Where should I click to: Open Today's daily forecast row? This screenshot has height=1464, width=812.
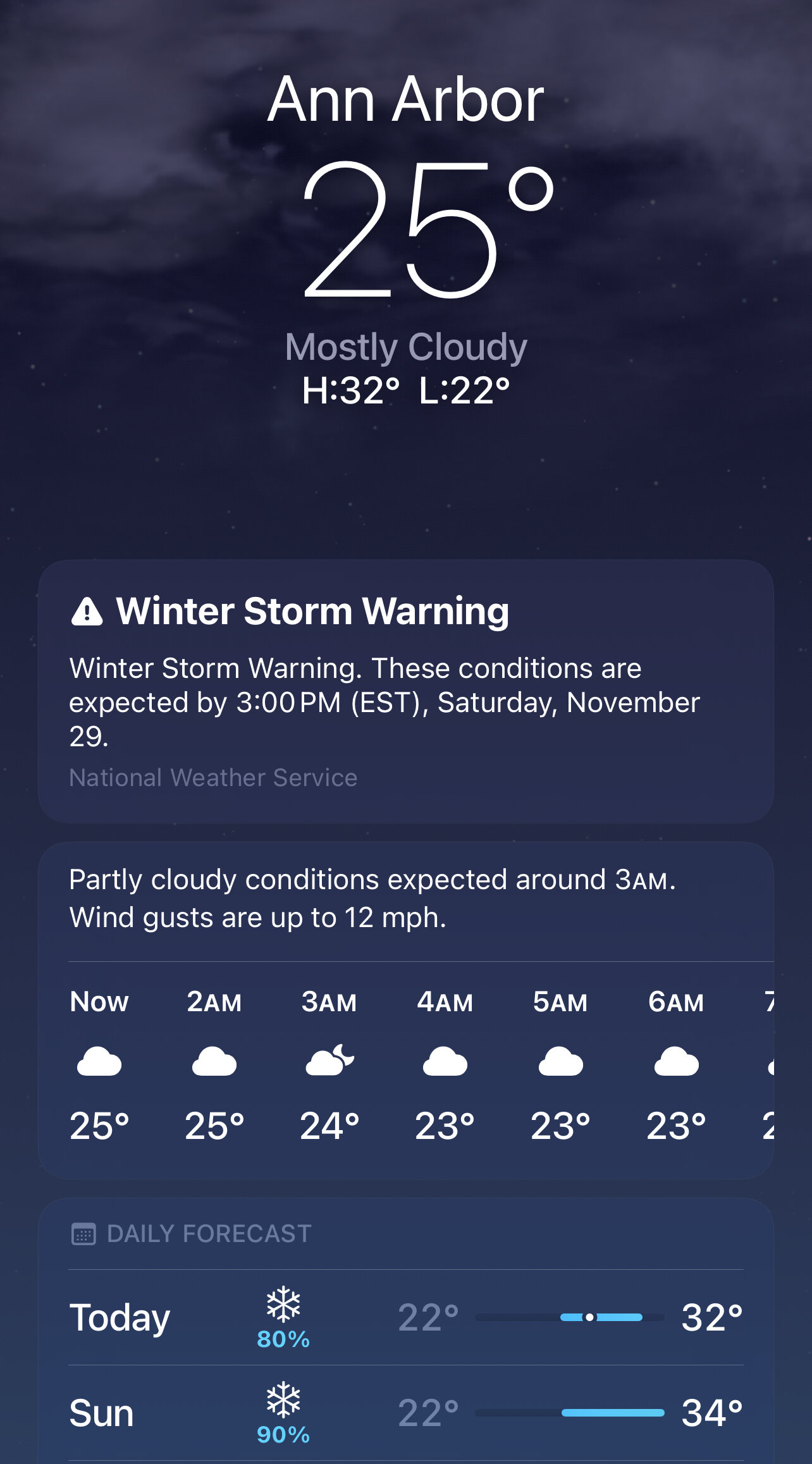[x=405, y=1318]
